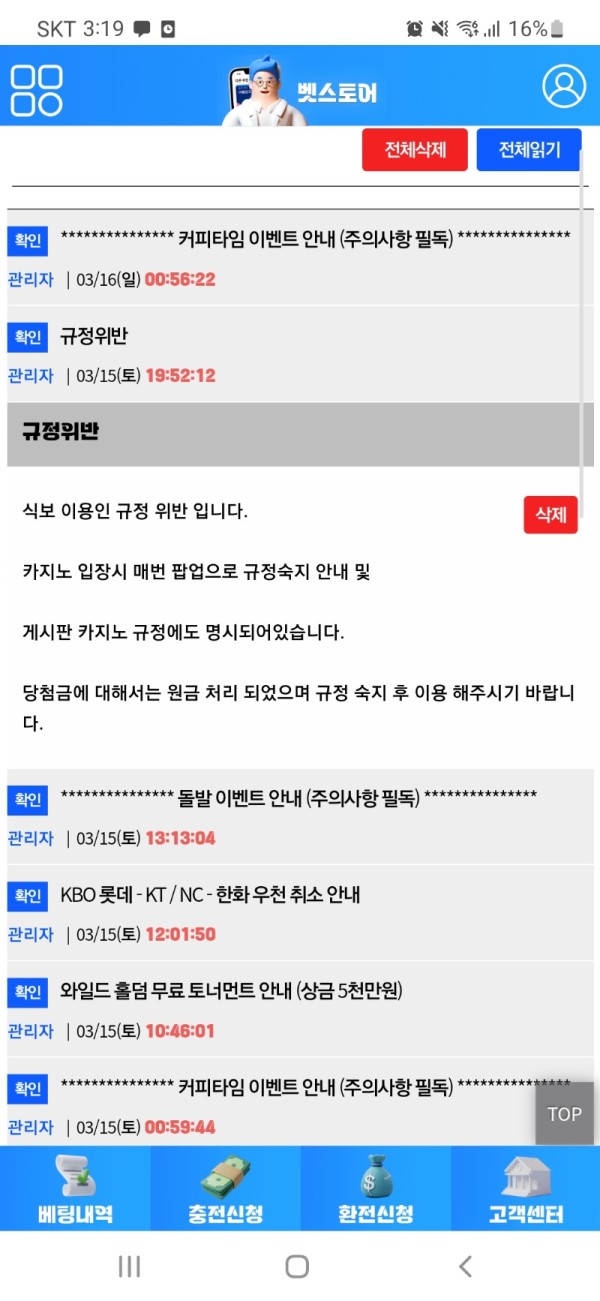
Task: Tap the system home button
Action: [x=297, y=1267]
